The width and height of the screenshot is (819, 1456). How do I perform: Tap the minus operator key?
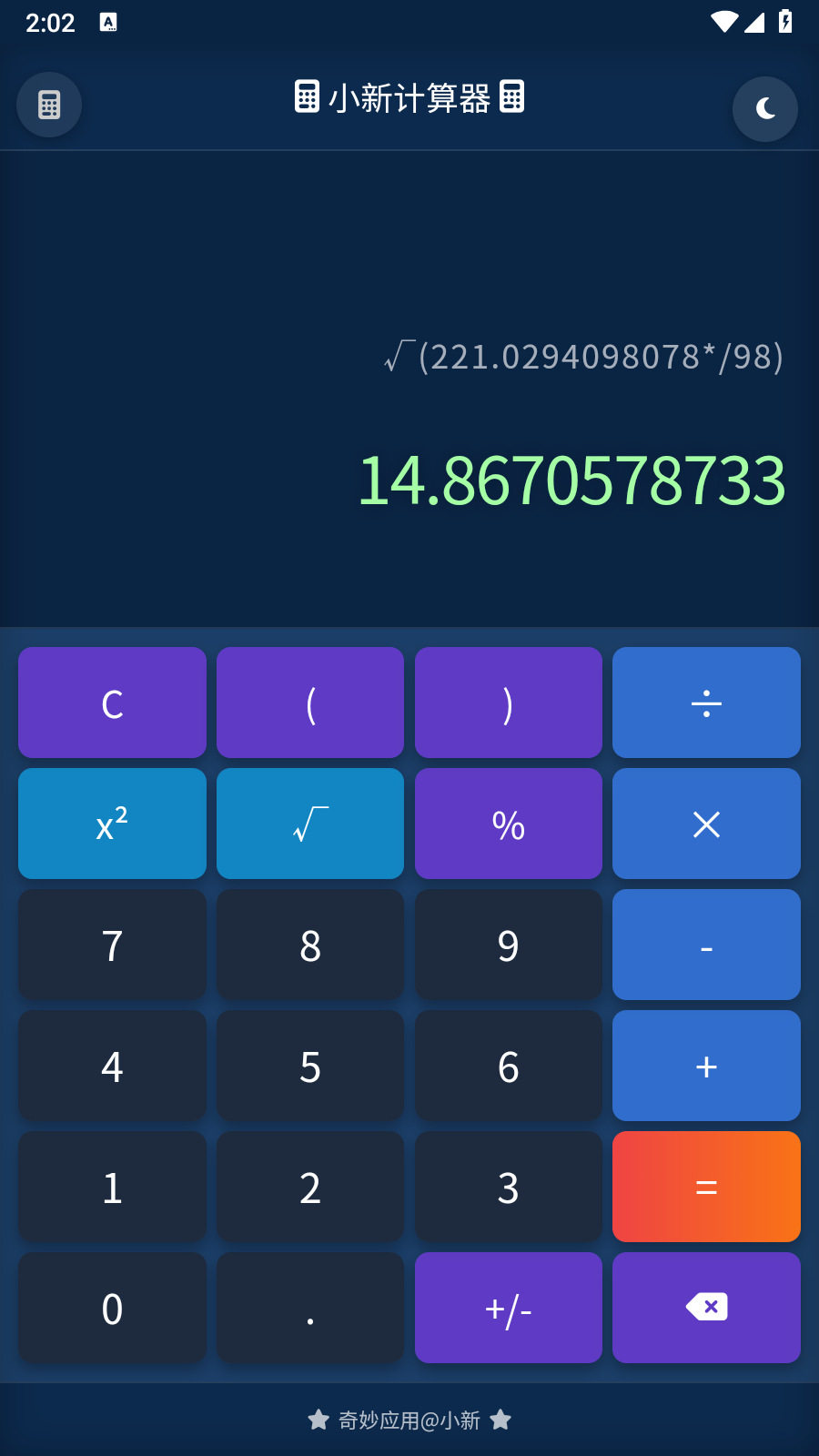(x=706, y=945)
